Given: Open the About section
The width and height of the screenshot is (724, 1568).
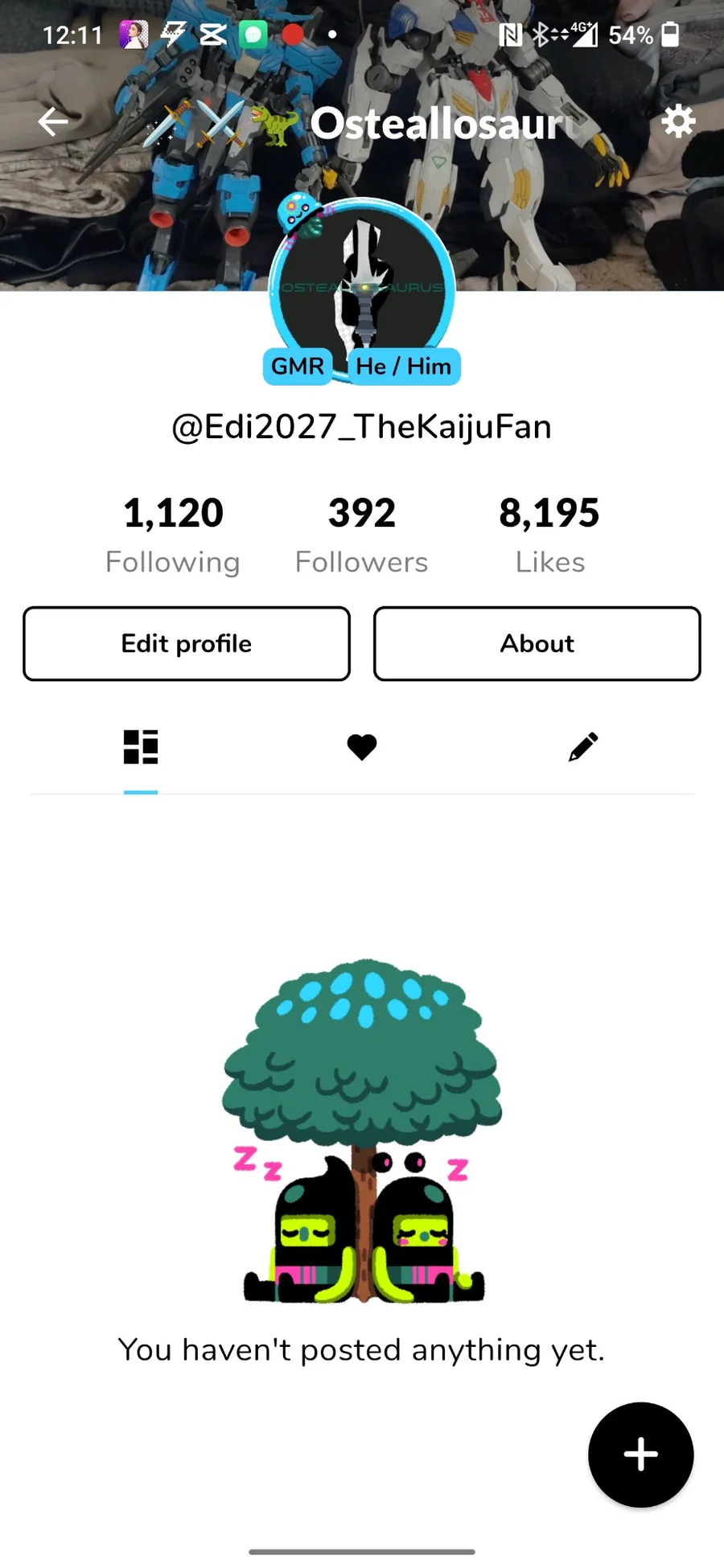Looking at the screenshot, I should tap(537, 644).
